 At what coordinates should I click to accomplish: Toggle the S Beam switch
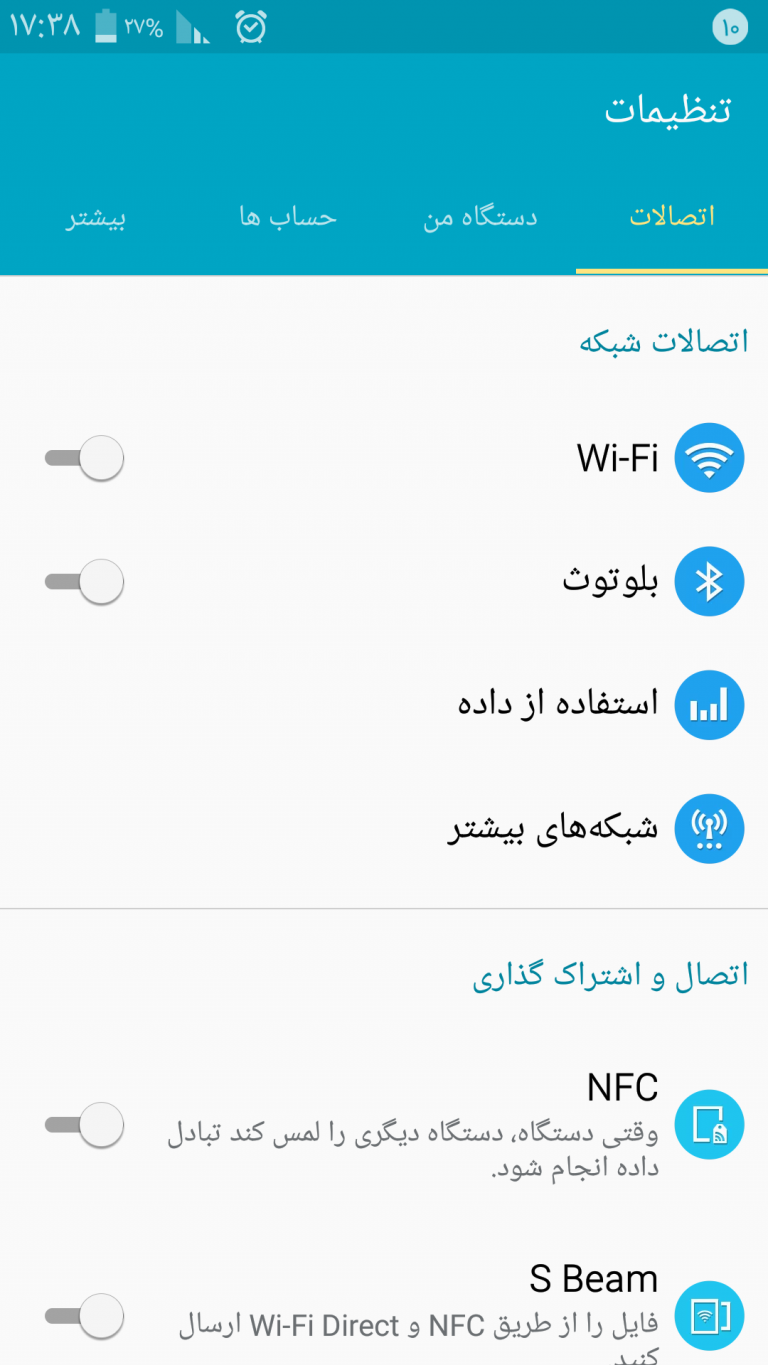coord(85,1316)
